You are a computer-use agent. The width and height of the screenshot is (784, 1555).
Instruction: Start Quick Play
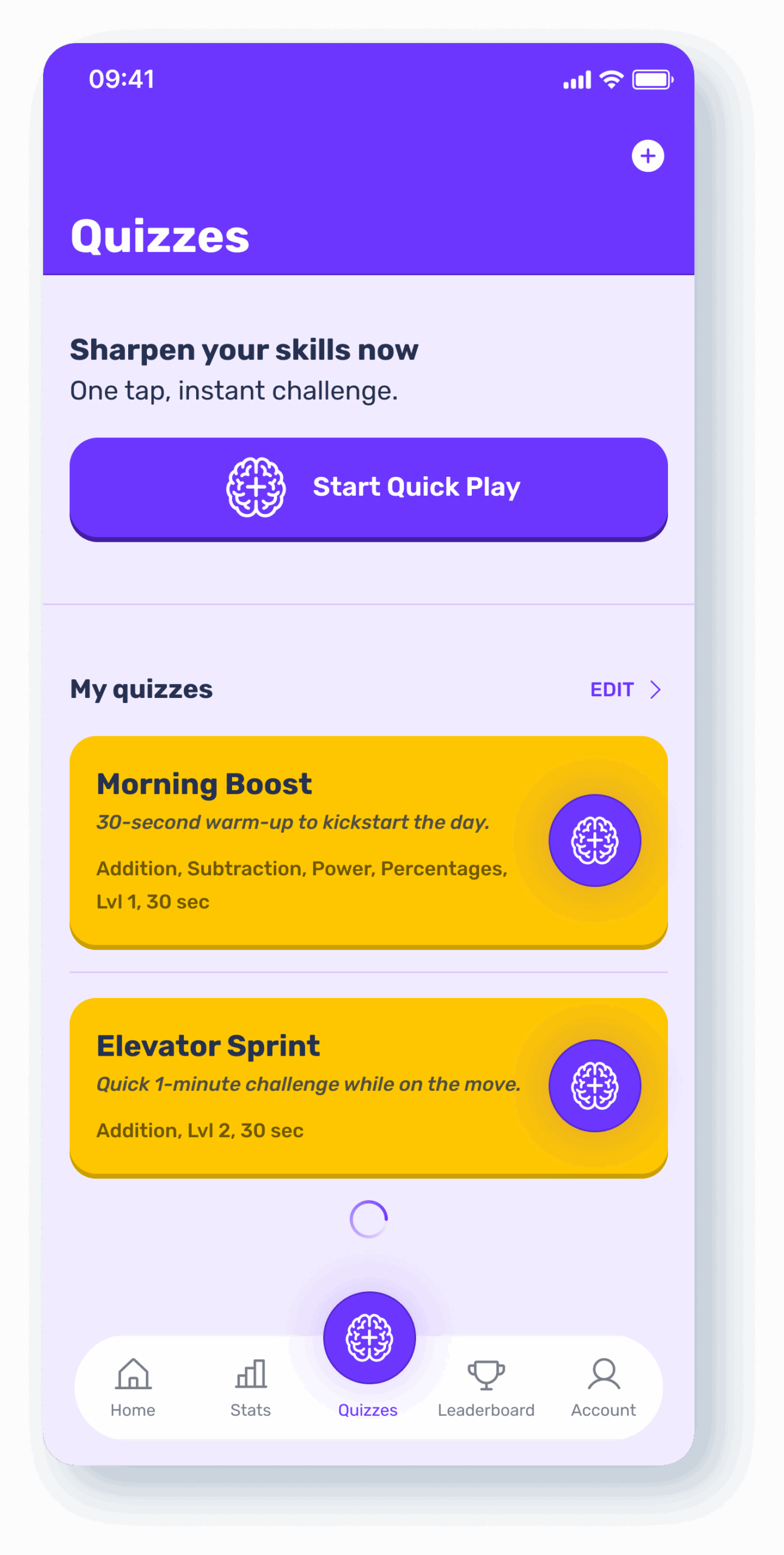click(x=369, y=487)
